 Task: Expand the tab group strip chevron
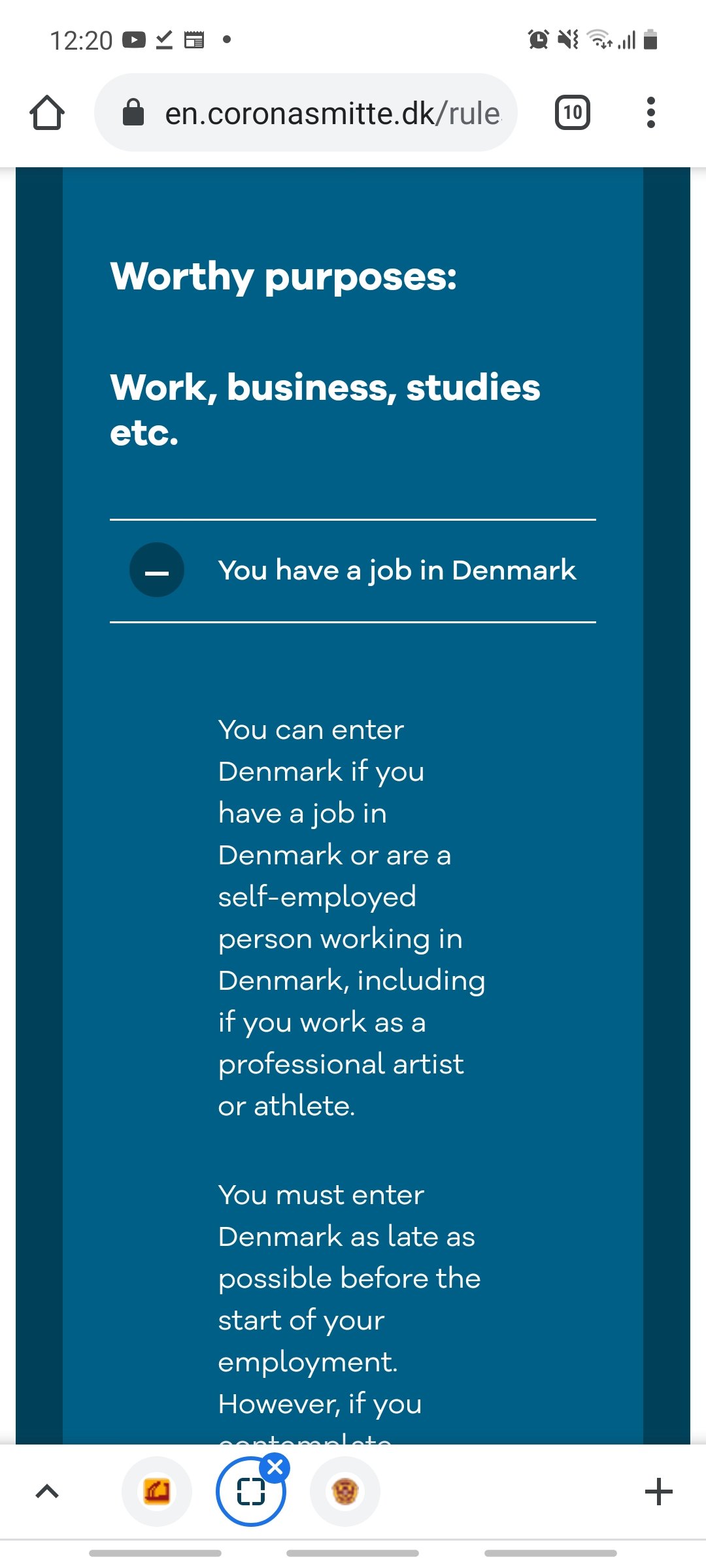(x=47, y=1492)
